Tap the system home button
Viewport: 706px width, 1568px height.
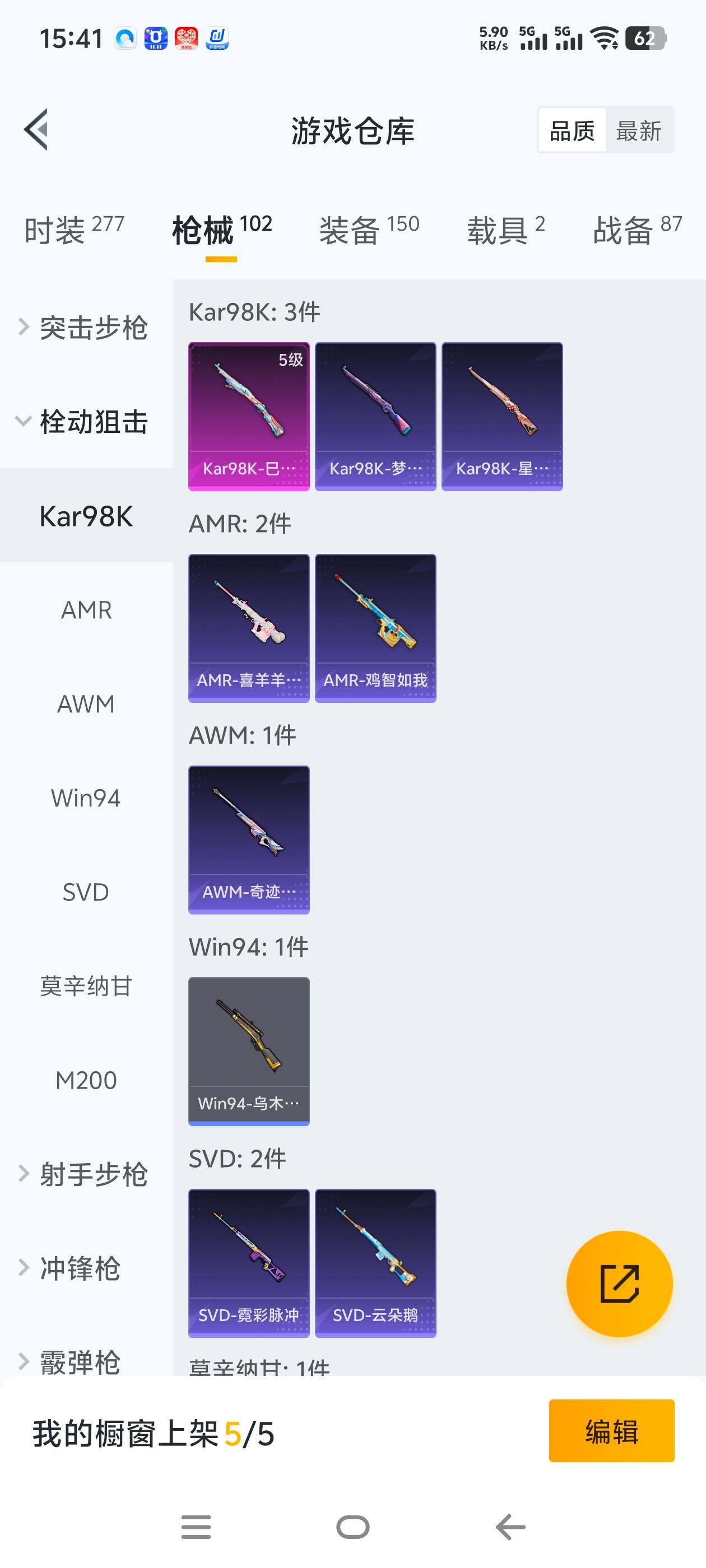[352, 1527]
